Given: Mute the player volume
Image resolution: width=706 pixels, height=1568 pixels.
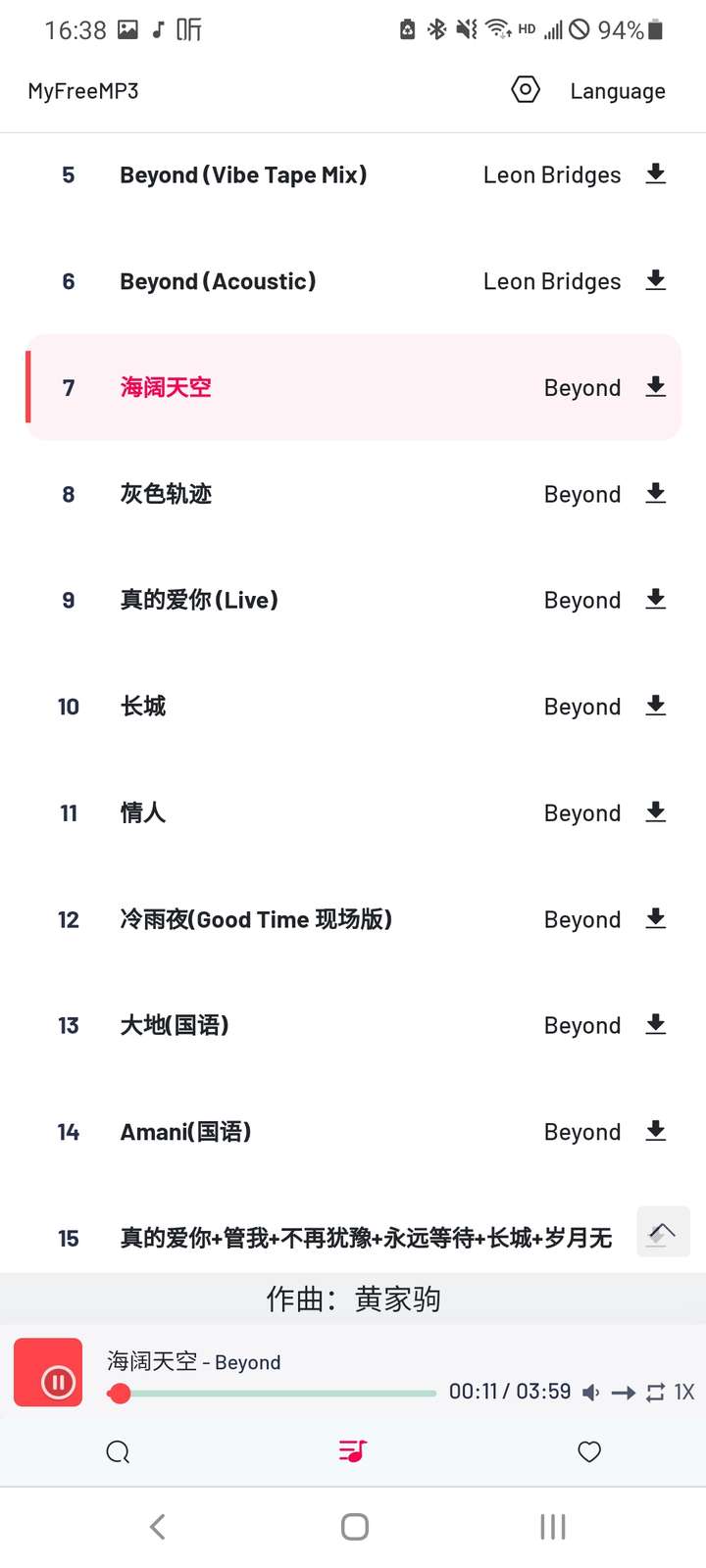Looking at the screenshot, I should point(591,1393).
